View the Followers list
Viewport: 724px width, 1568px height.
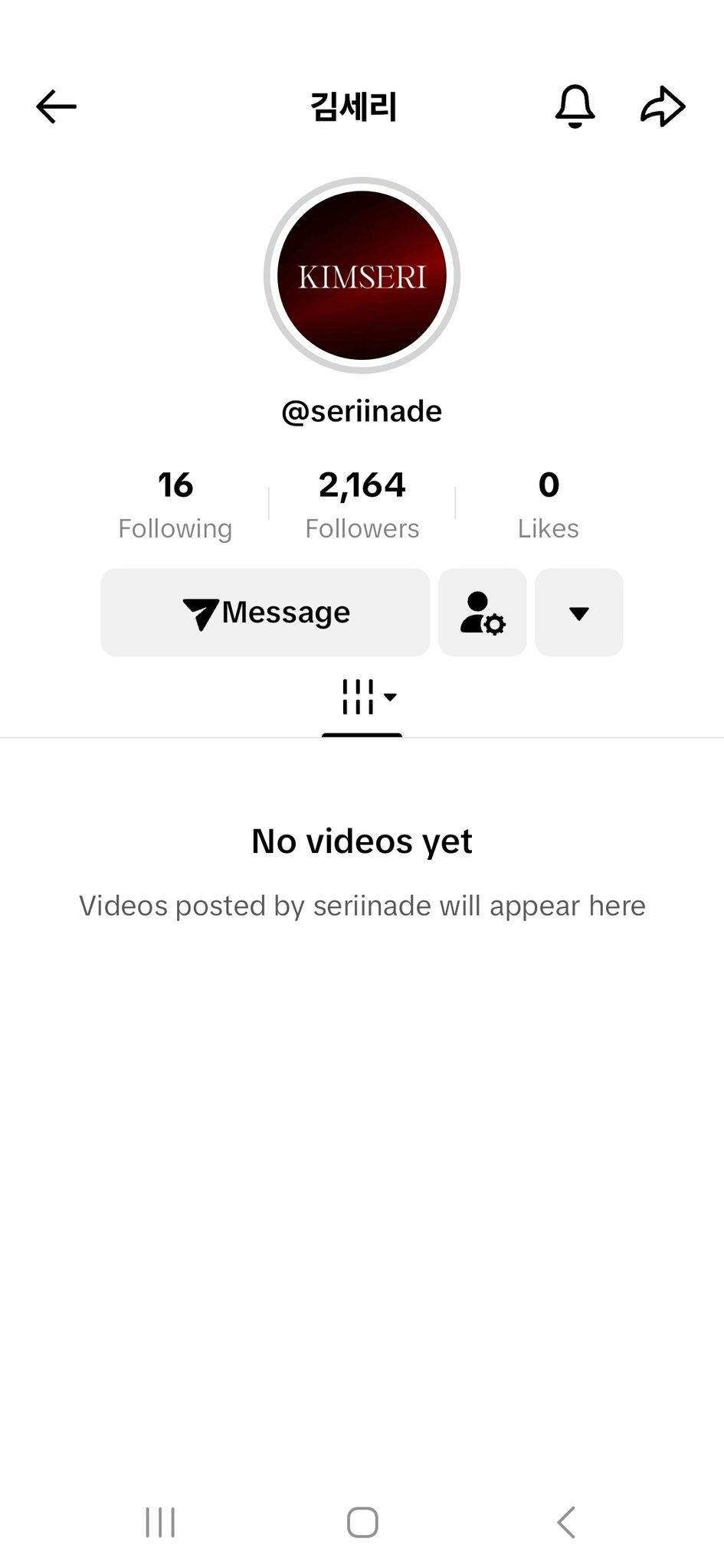coord(362,504)
